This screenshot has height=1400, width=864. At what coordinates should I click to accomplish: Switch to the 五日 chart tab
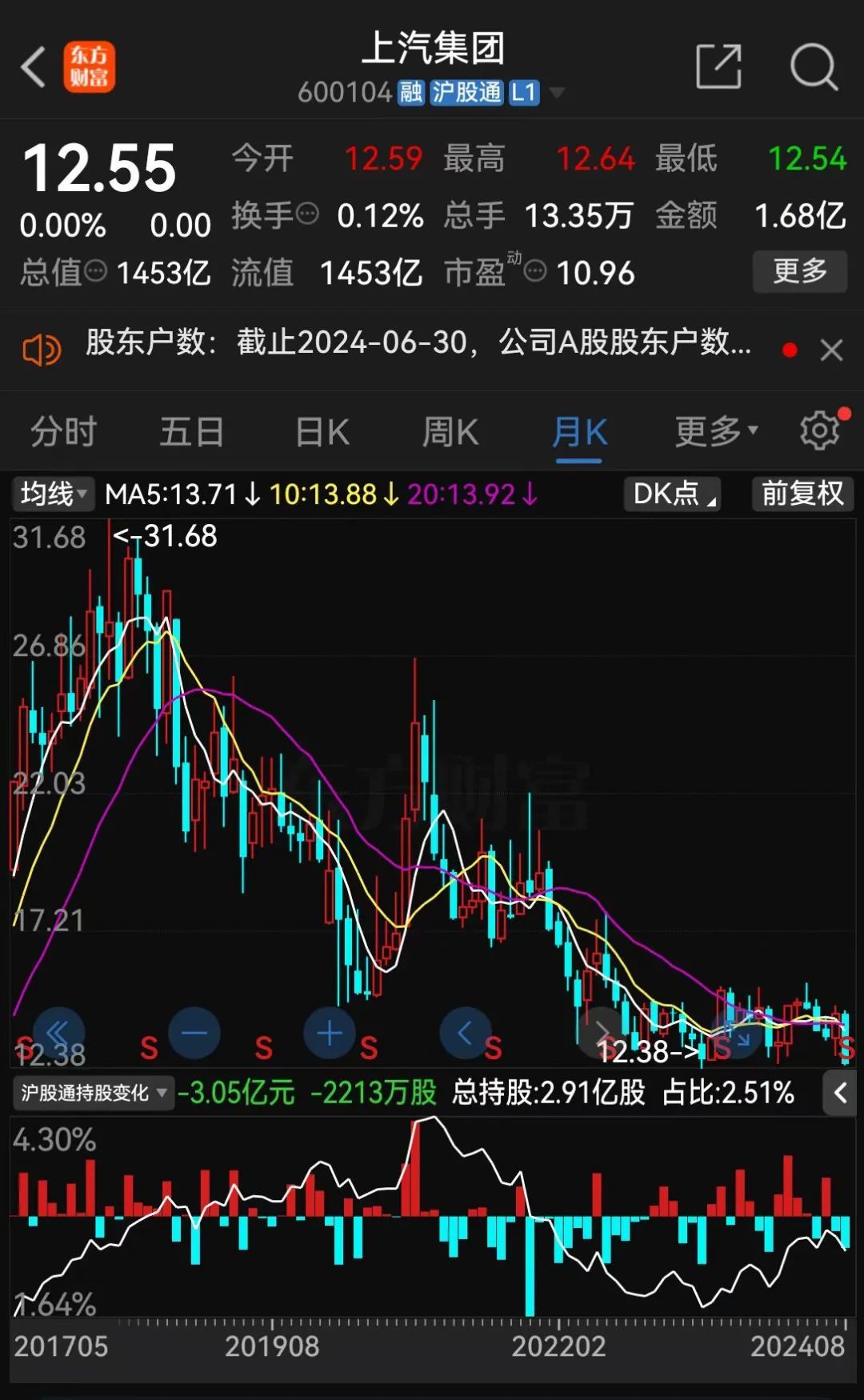pyautogui.click(x=192, y=432)
